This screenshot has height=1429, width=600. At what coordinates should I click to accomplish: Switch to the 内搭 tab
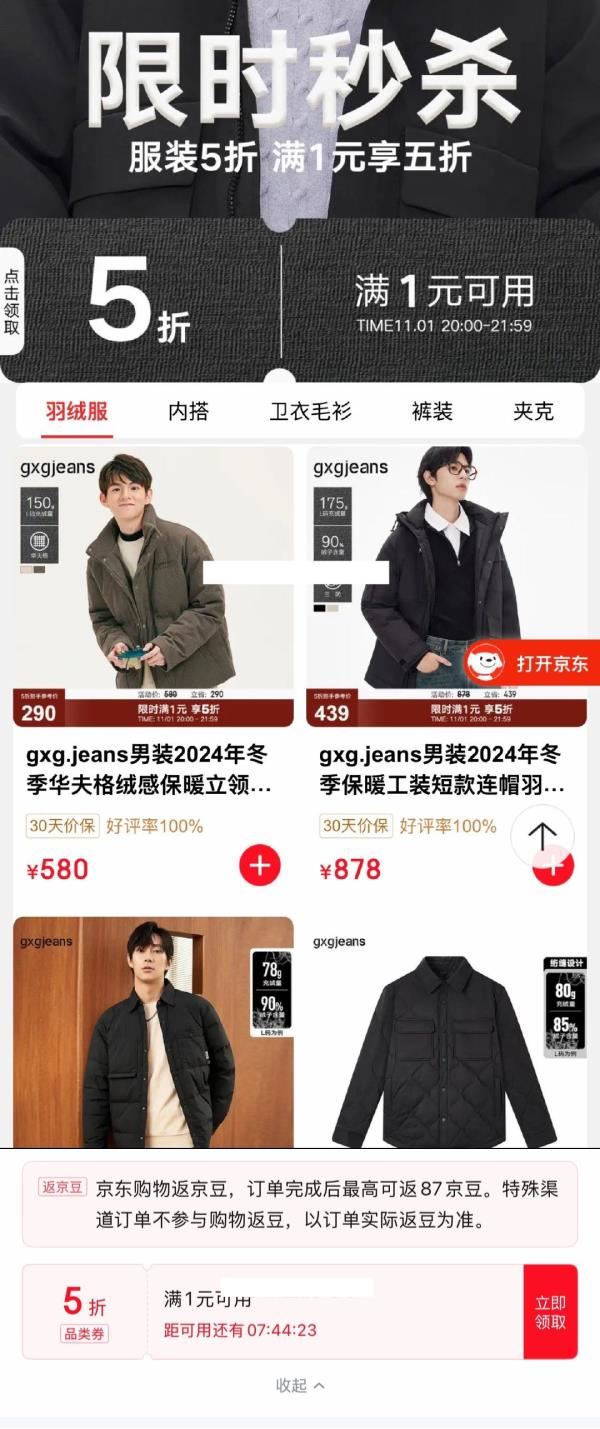tap(188, 411)
